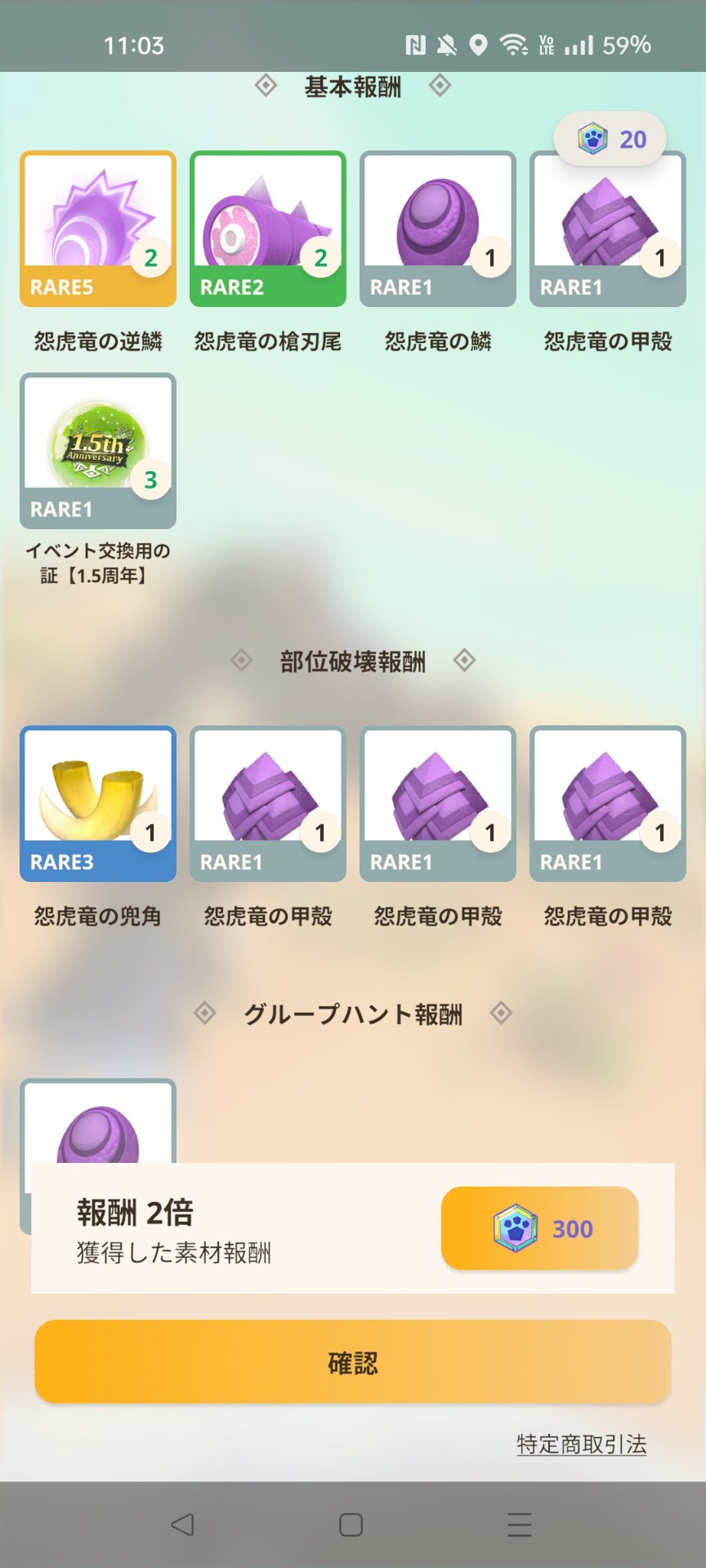This screenshot has height=1568, width=706.
Task: Buy double rewards for 300 gems
Action: 539,1228
